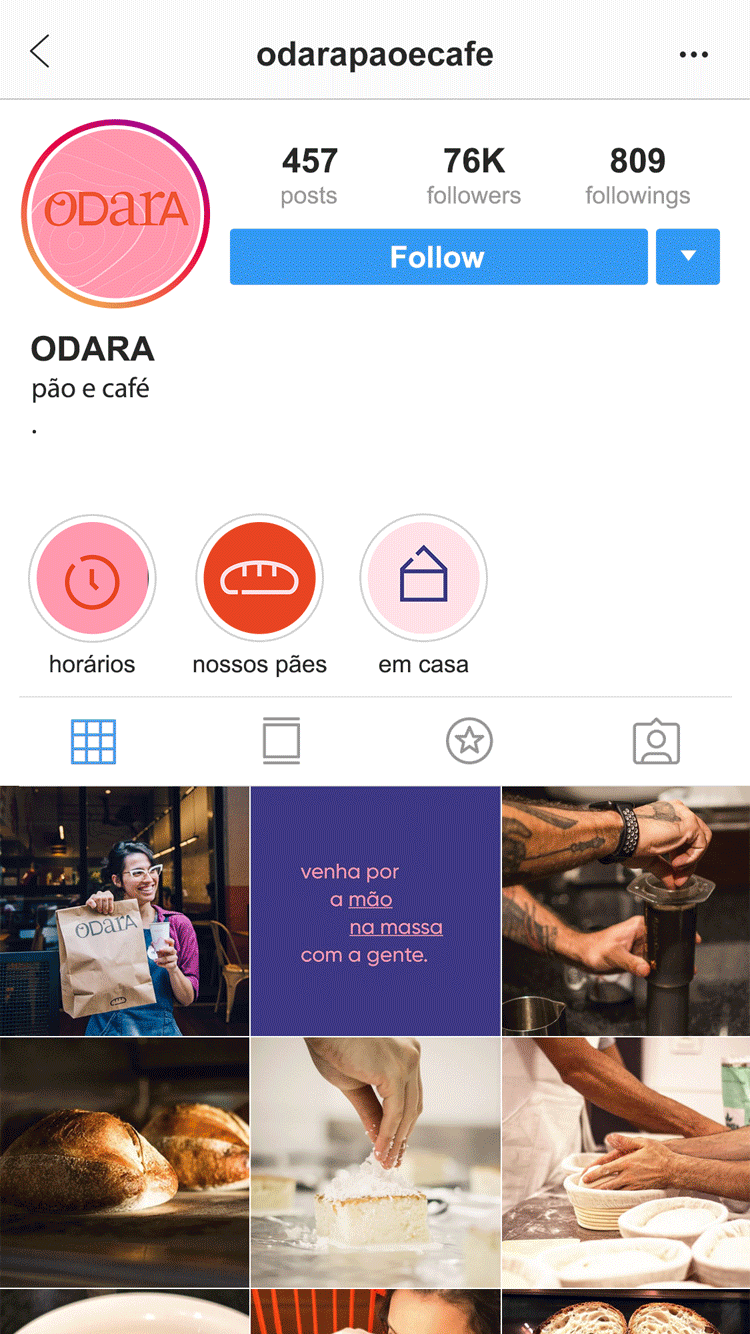Open the starred posts tab
750x1334 pixels.
(x=469, y=742)
